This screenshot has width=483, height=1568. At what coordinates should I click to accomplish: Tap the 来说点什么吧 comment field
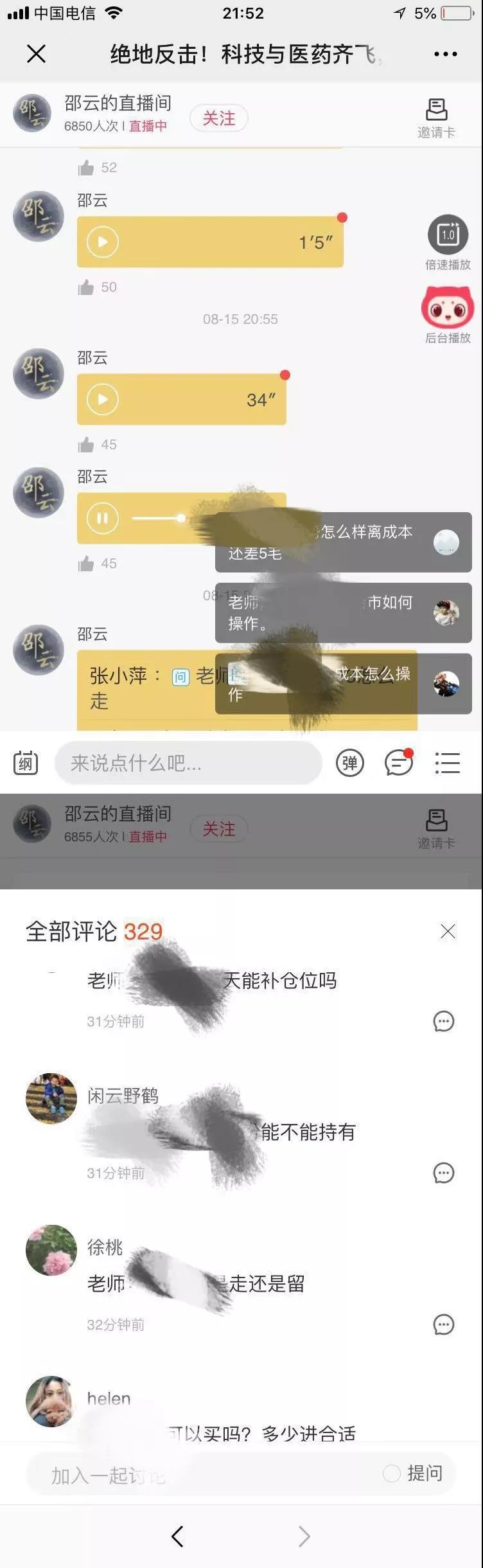coord(188,763)
